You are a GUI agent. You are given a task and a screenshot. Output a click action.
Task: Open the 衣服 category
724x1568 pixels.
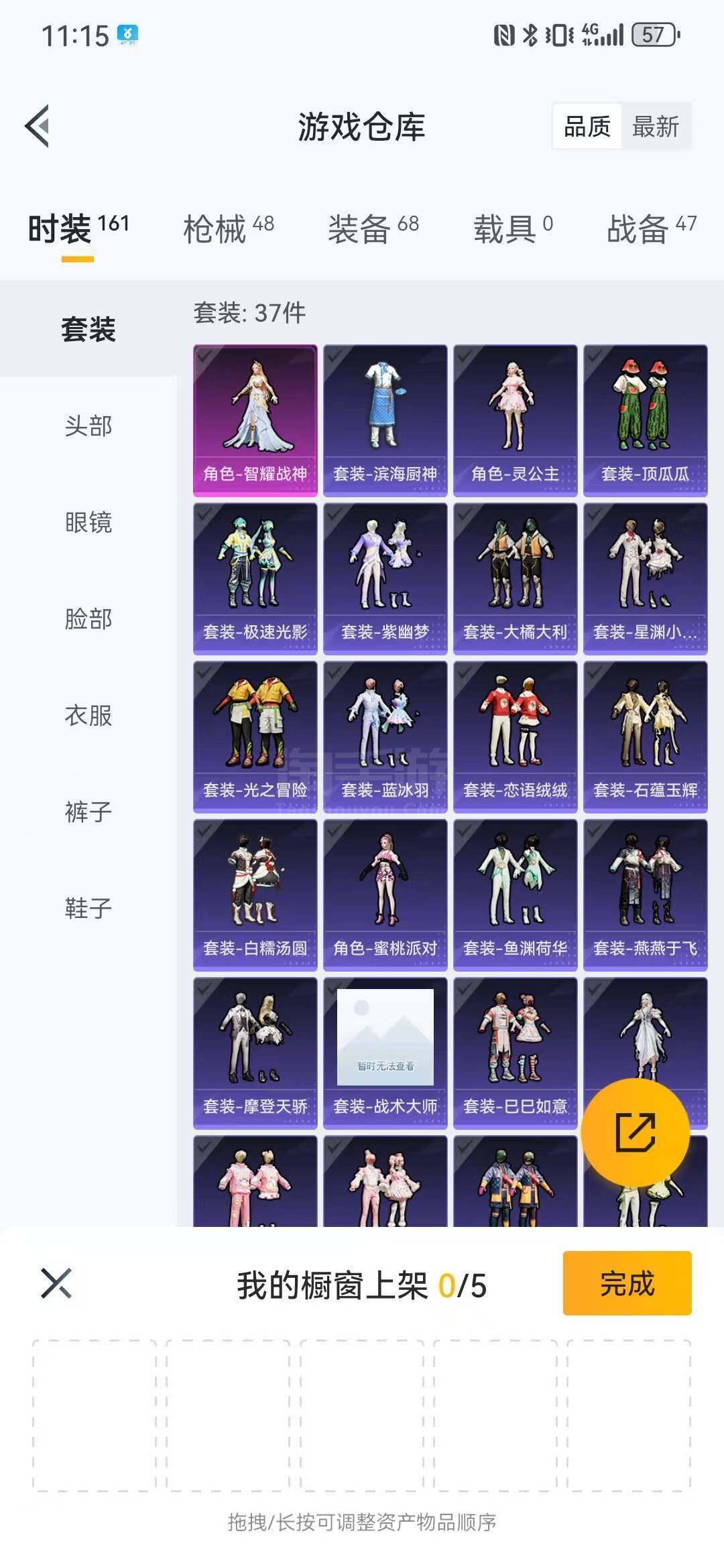(88, 716)
